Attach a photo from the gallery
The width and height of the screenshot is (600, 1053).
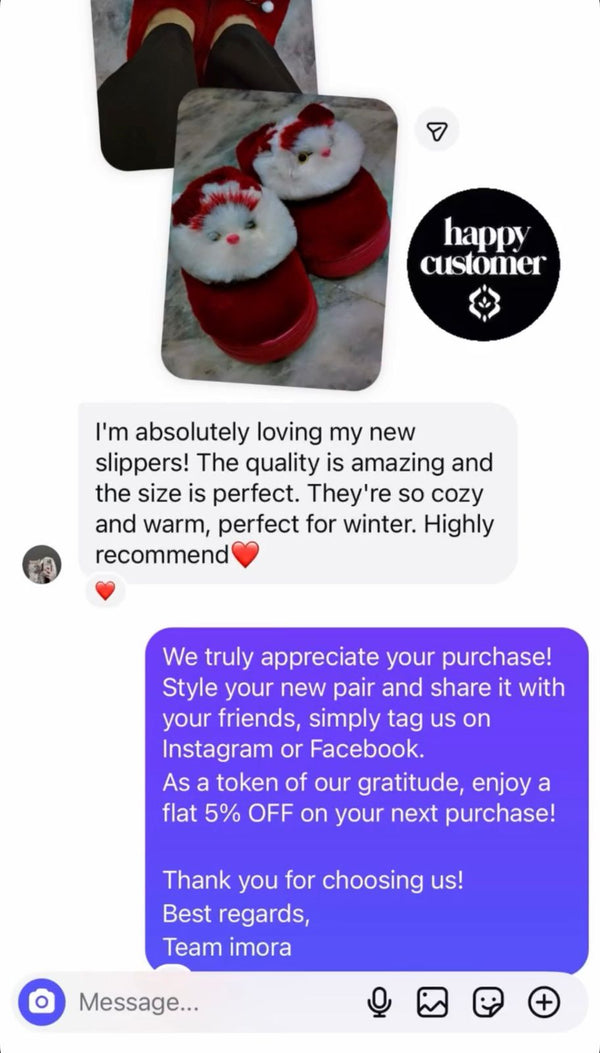pyautogui.click(x=433, y=1002)
